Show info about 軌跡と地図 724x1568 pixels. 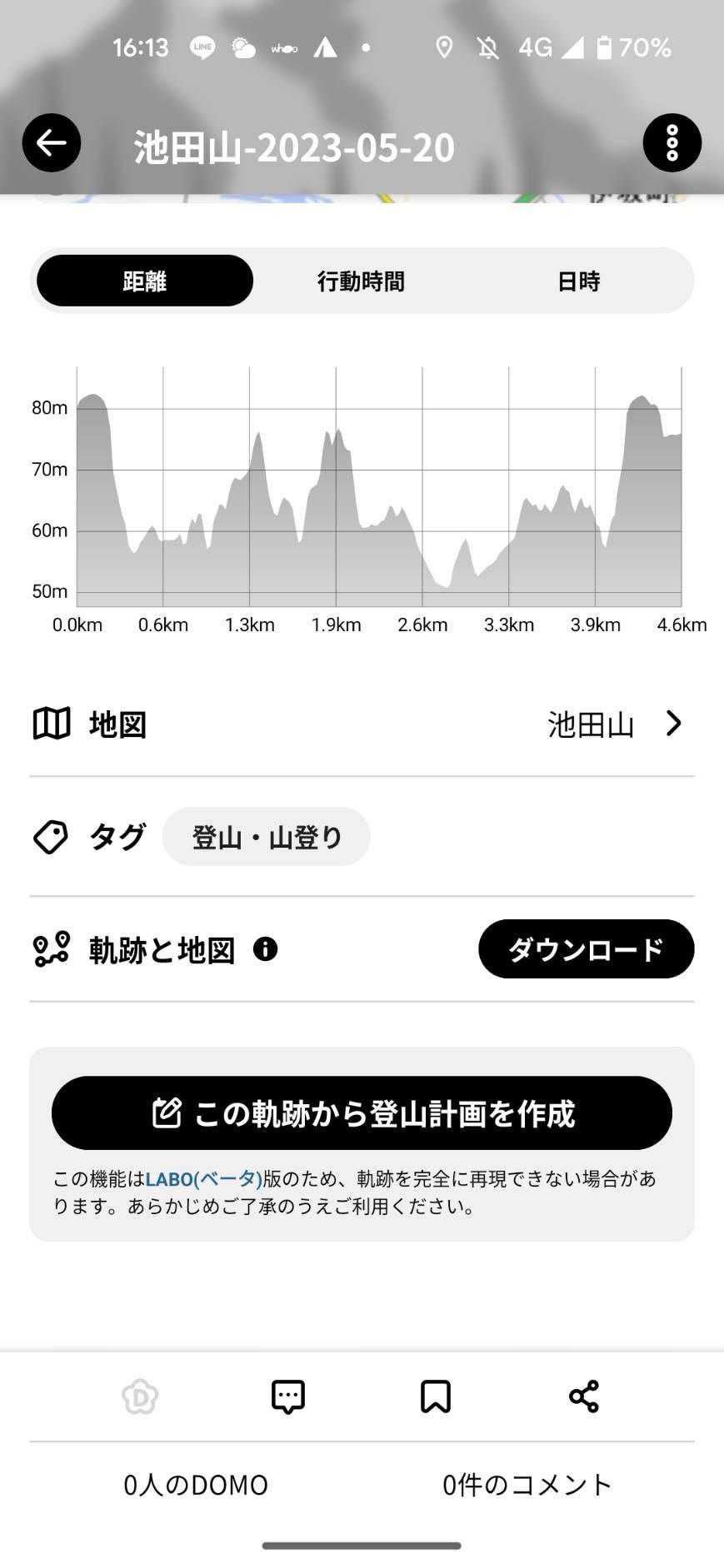tap(265, 948)
